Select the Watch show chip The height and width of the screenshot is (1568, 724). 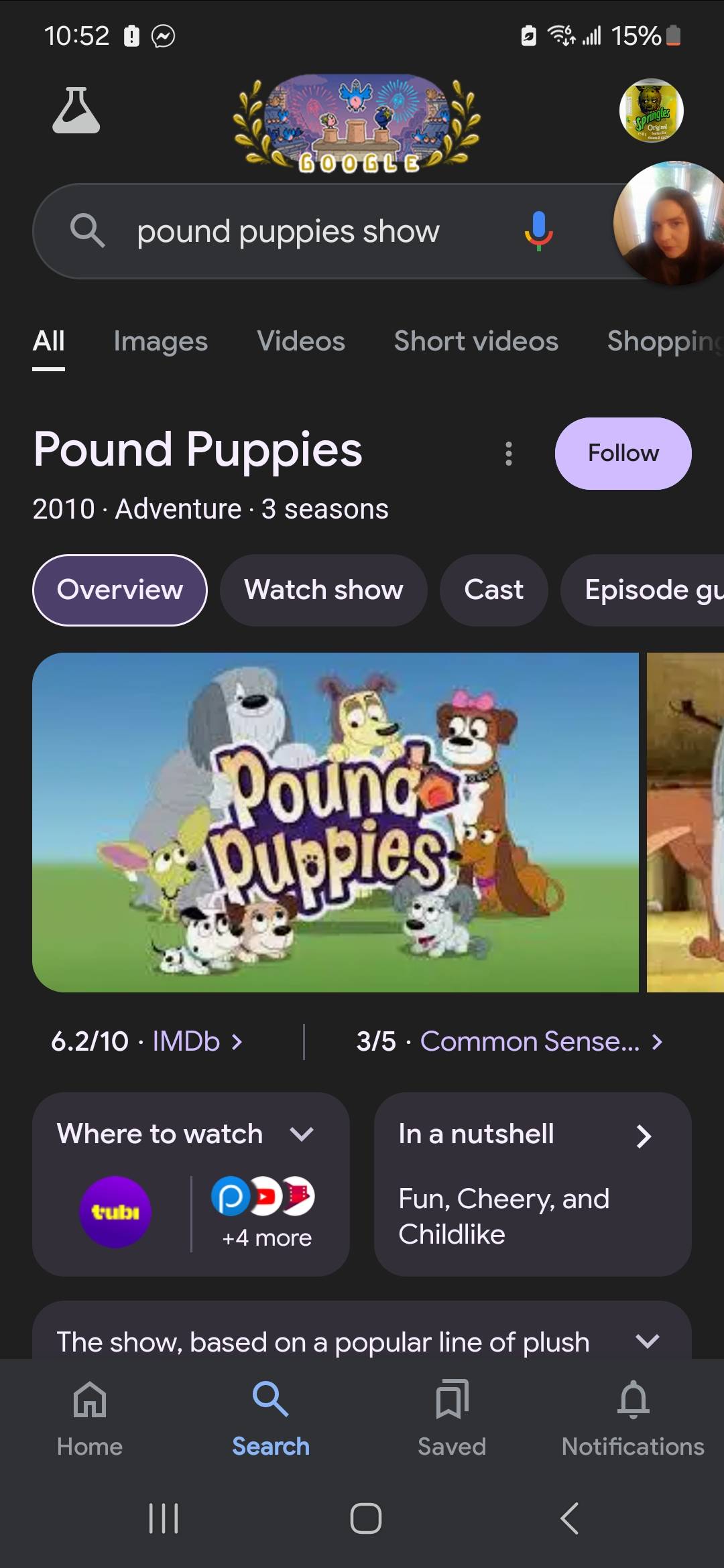pos(323,590)
